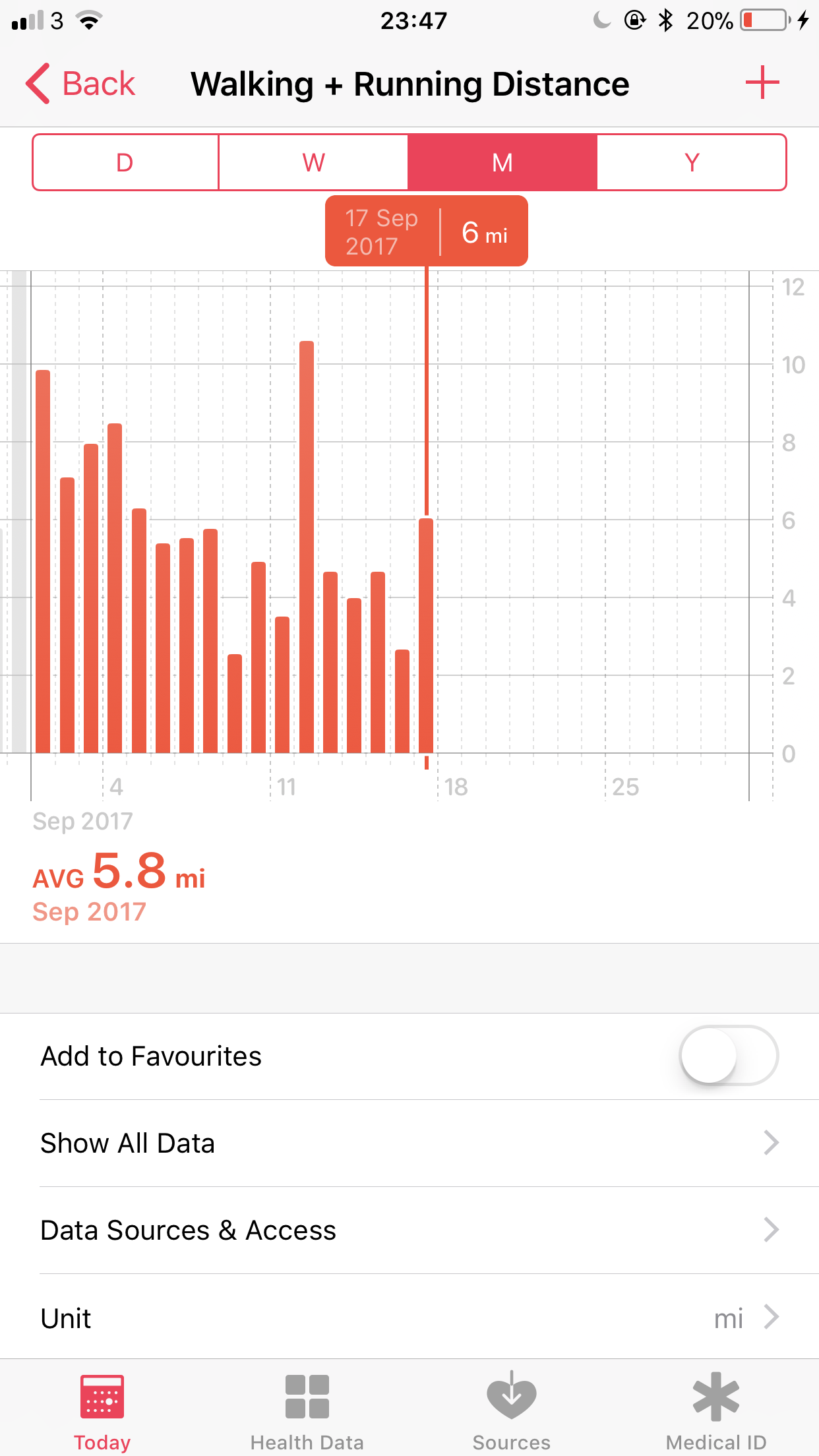This screenshot has width=819, height=1456.
Task: Select the Month view segment
Action: point(502,162)
